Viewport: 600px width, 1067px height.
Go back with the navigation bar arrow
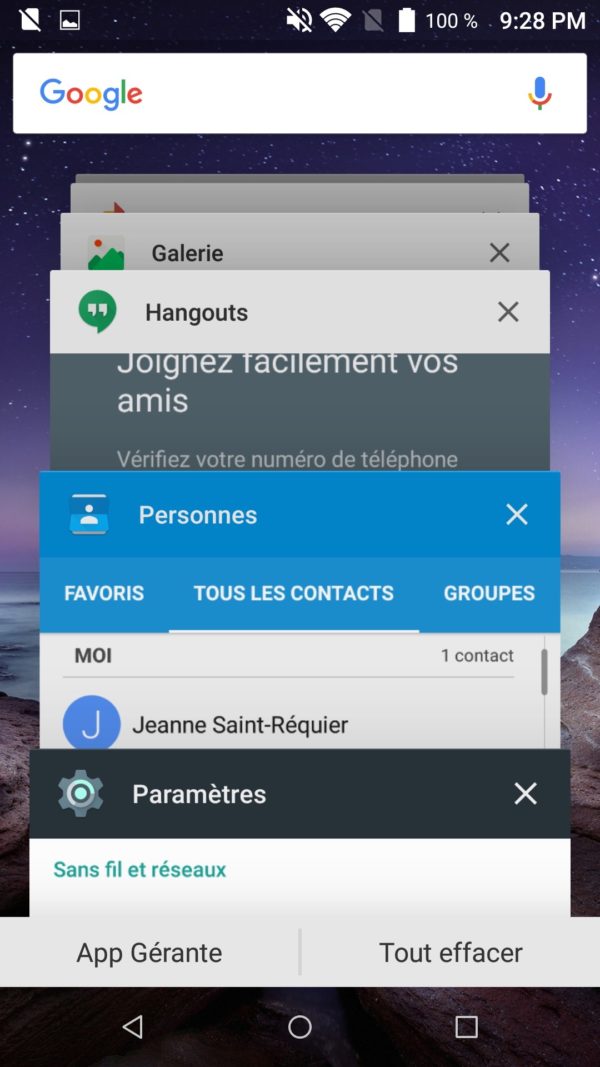pyautogui.click(x=132, y=1027)
